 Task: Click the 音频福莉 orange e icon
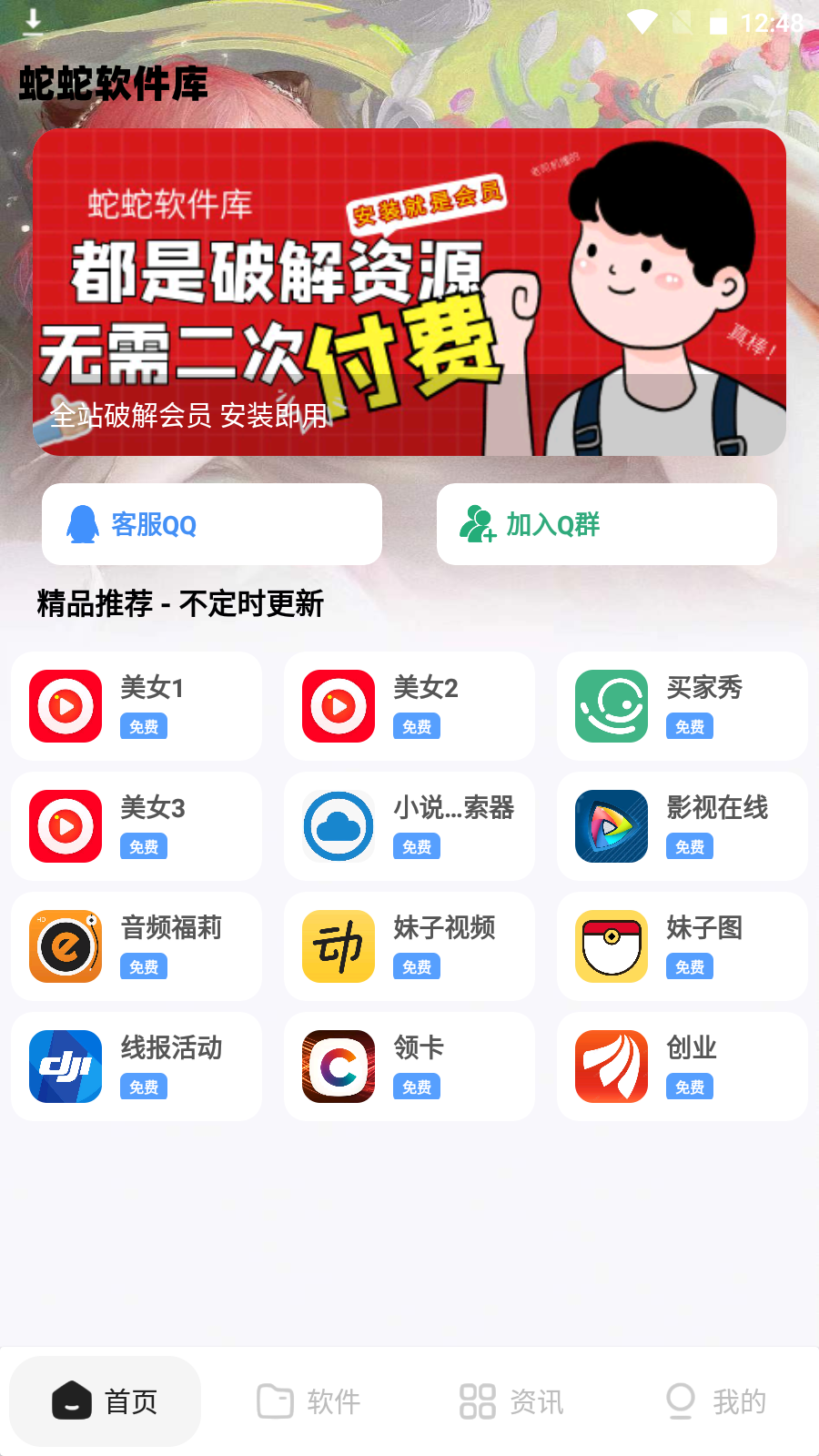click(x=65, y=946)
